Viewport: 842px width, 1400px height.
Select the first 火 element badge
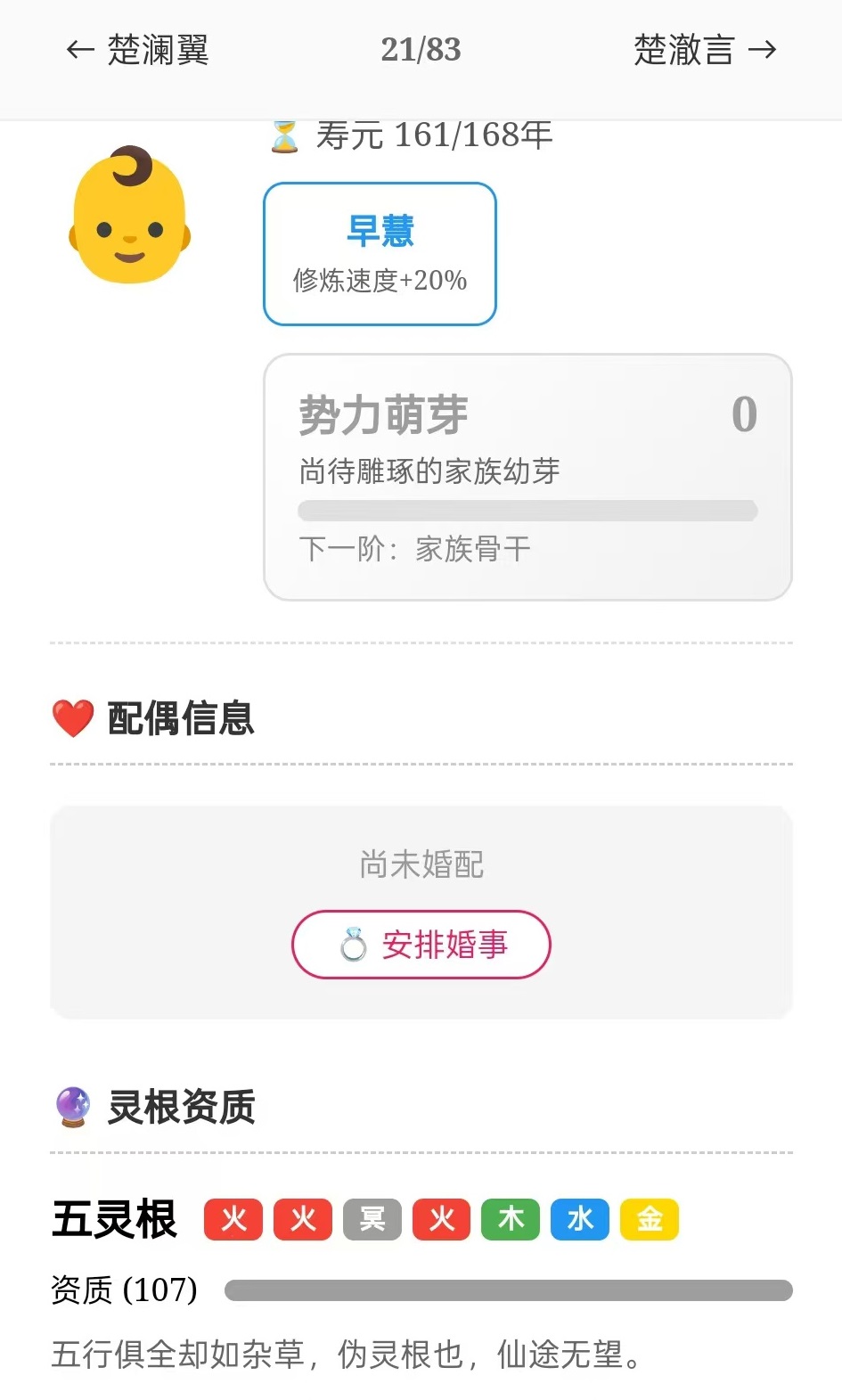tap(233, 1219)
